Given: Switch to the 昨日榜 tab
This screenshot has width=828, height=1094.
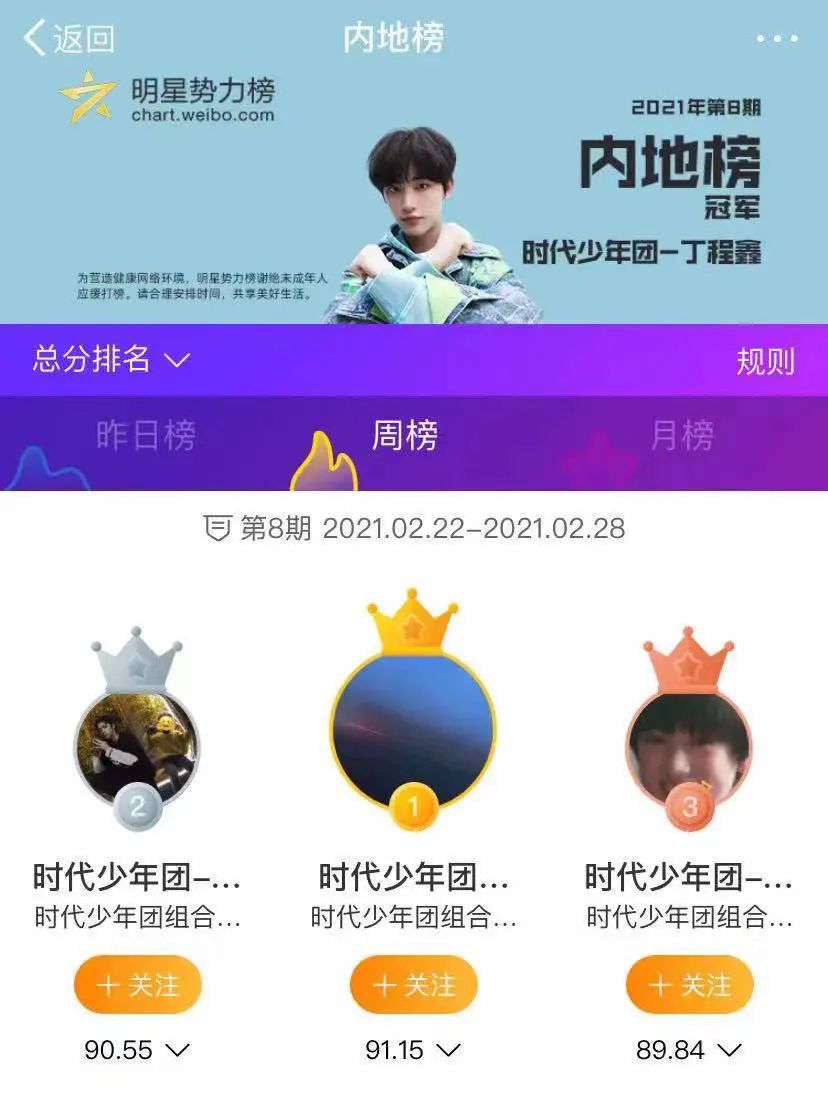Looking at the screenshot, I should 145,436.
